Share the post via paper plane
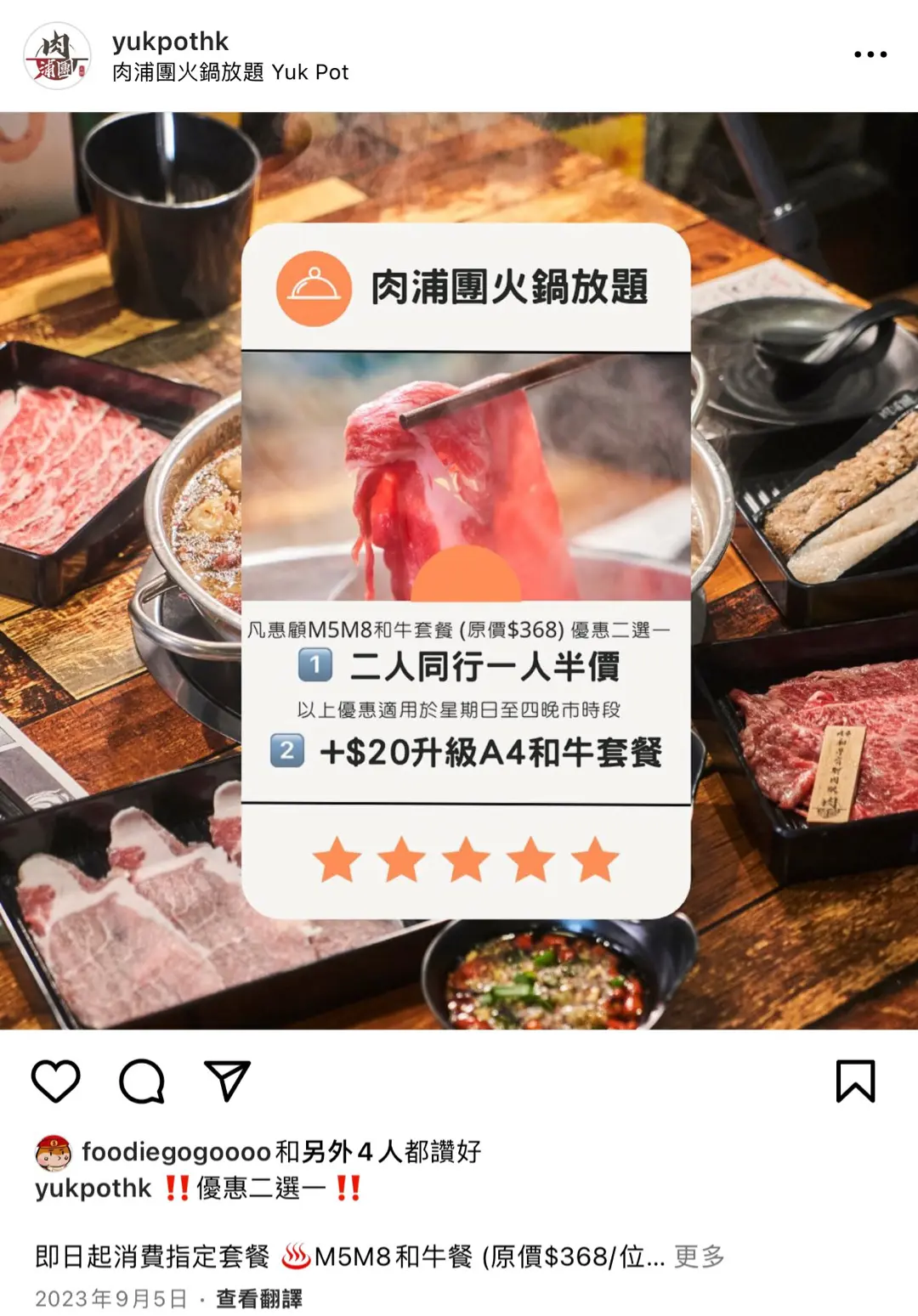918x1316 pixels. (x=227, y=1081)
